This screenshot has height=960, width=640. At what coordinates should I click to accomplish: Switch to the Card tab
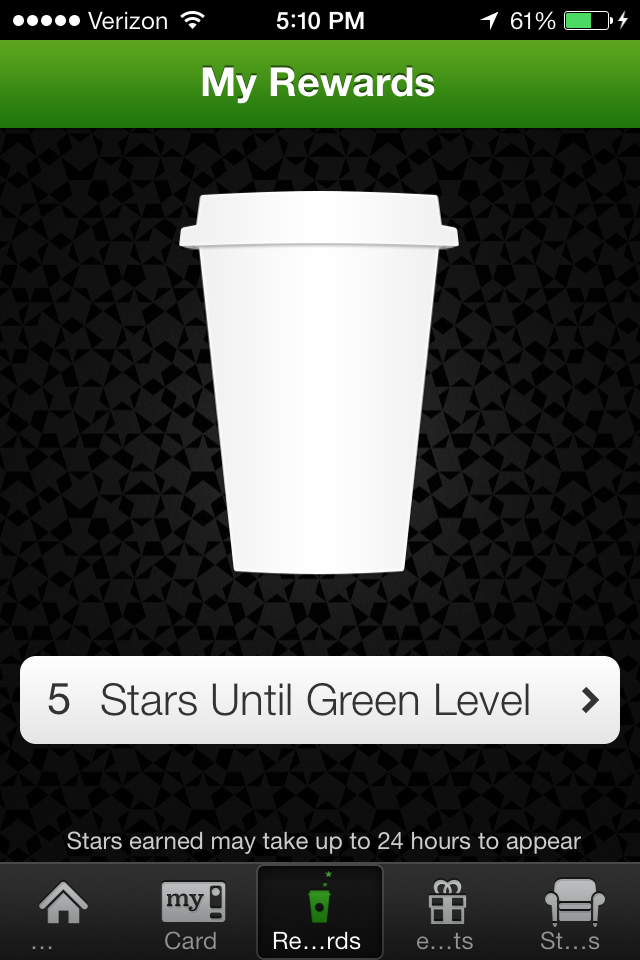click(191, 912)
